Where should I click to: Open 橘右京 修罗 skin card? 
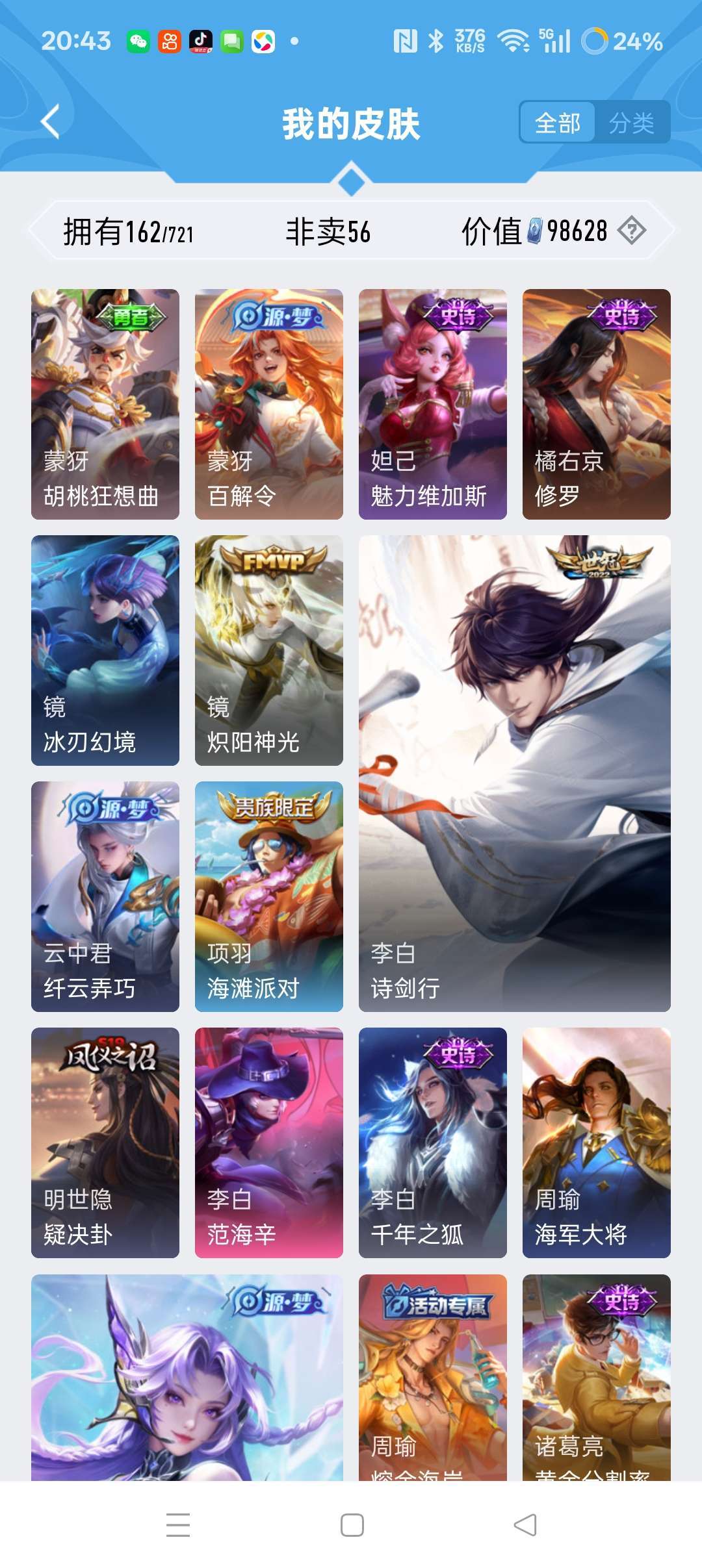click(x=597, y=404)
